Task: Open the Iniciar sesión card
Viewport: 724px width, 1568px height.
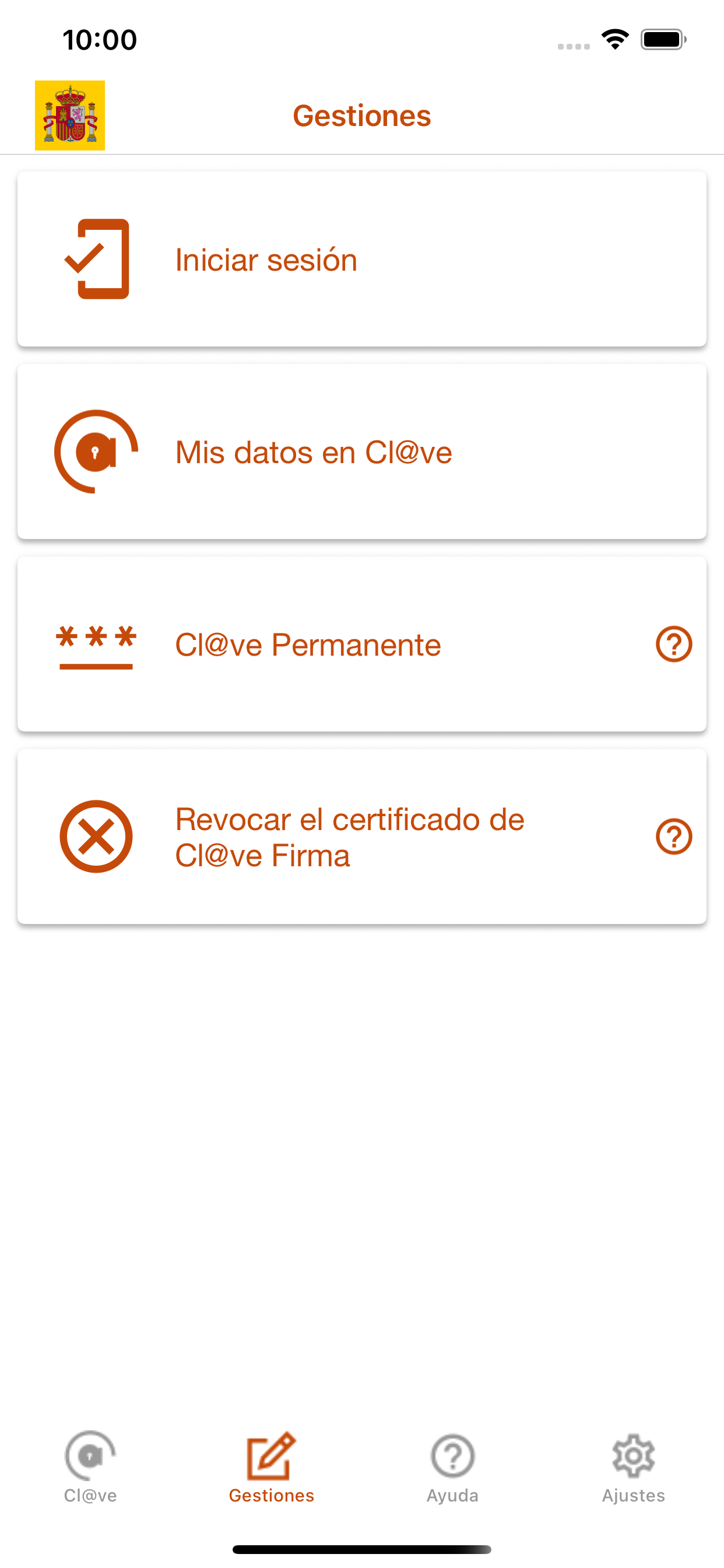Action: point(362,260)
